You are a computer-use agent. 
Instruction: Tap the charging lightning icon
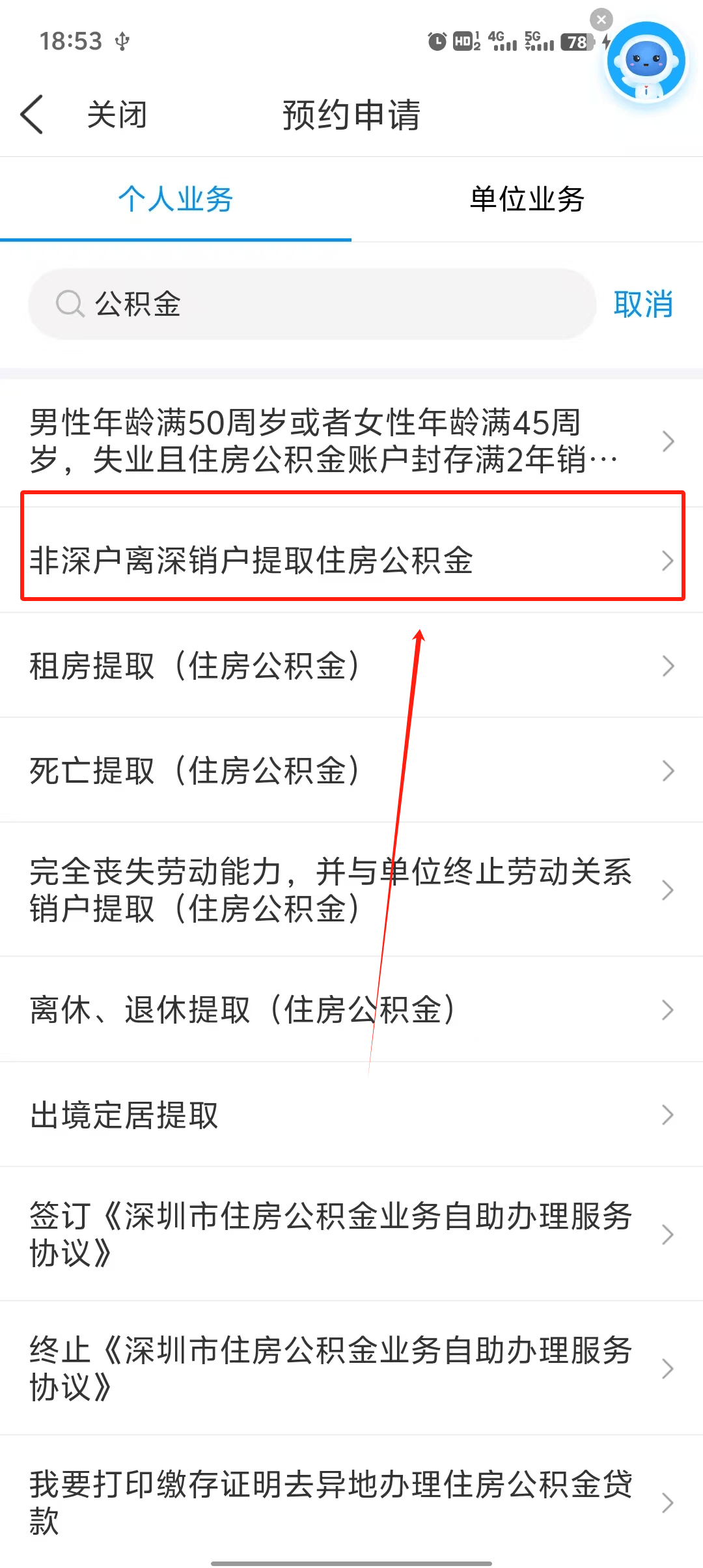coord(607,42)
